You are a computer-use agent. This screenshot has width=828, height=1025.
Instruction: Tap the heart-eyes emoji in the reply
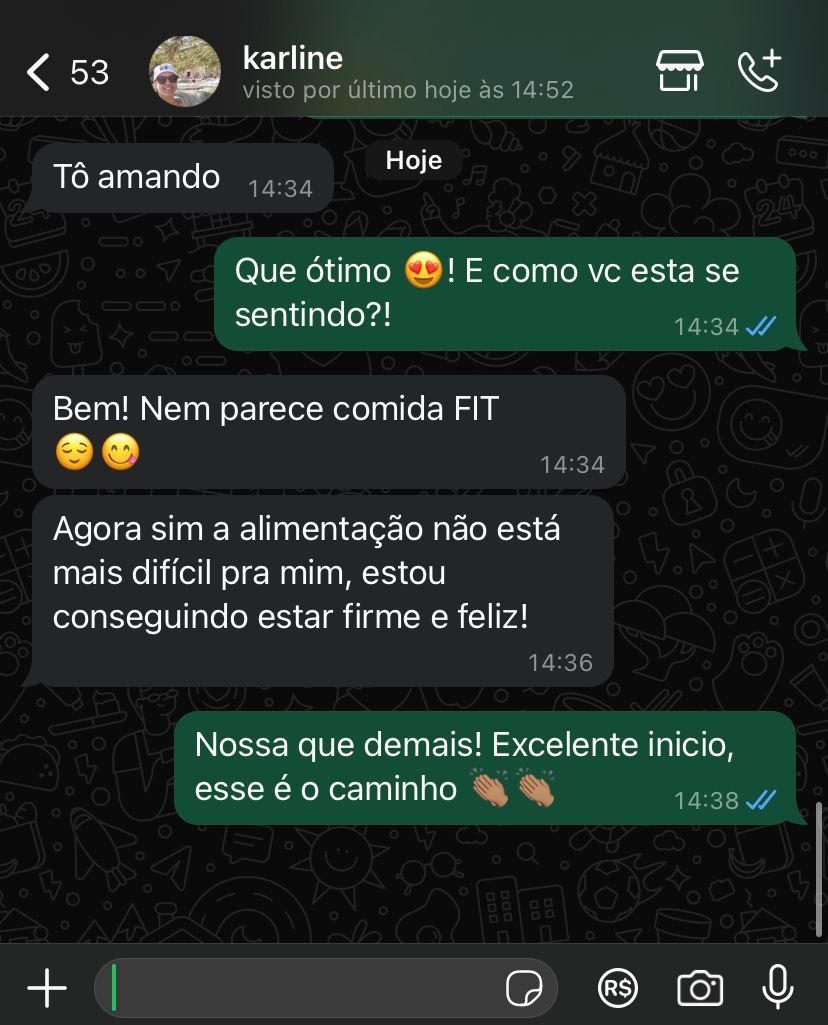426,268
